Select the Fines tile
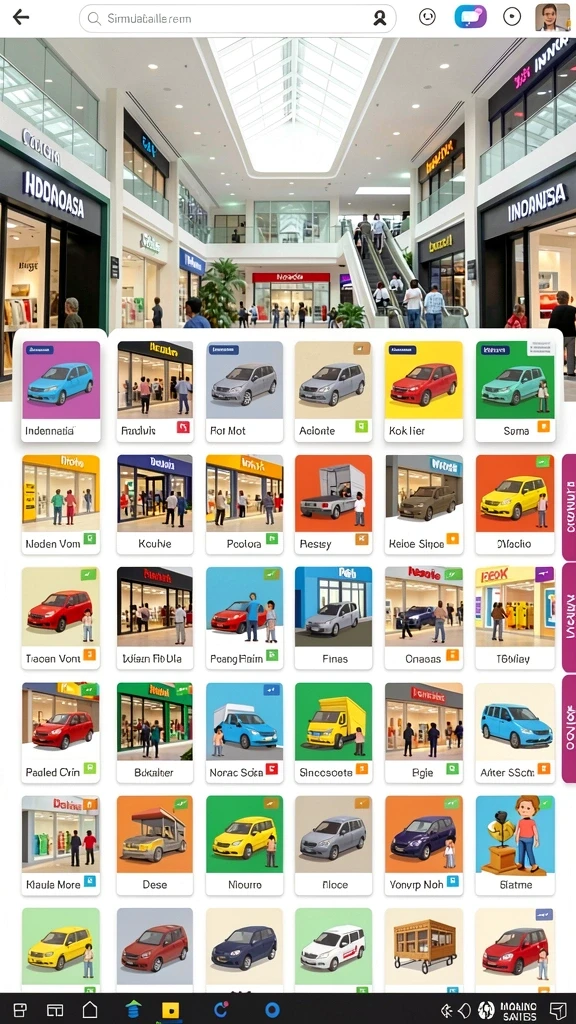Image resolution: width=576 pixels, height=1024 pixels. click(333, 618)
